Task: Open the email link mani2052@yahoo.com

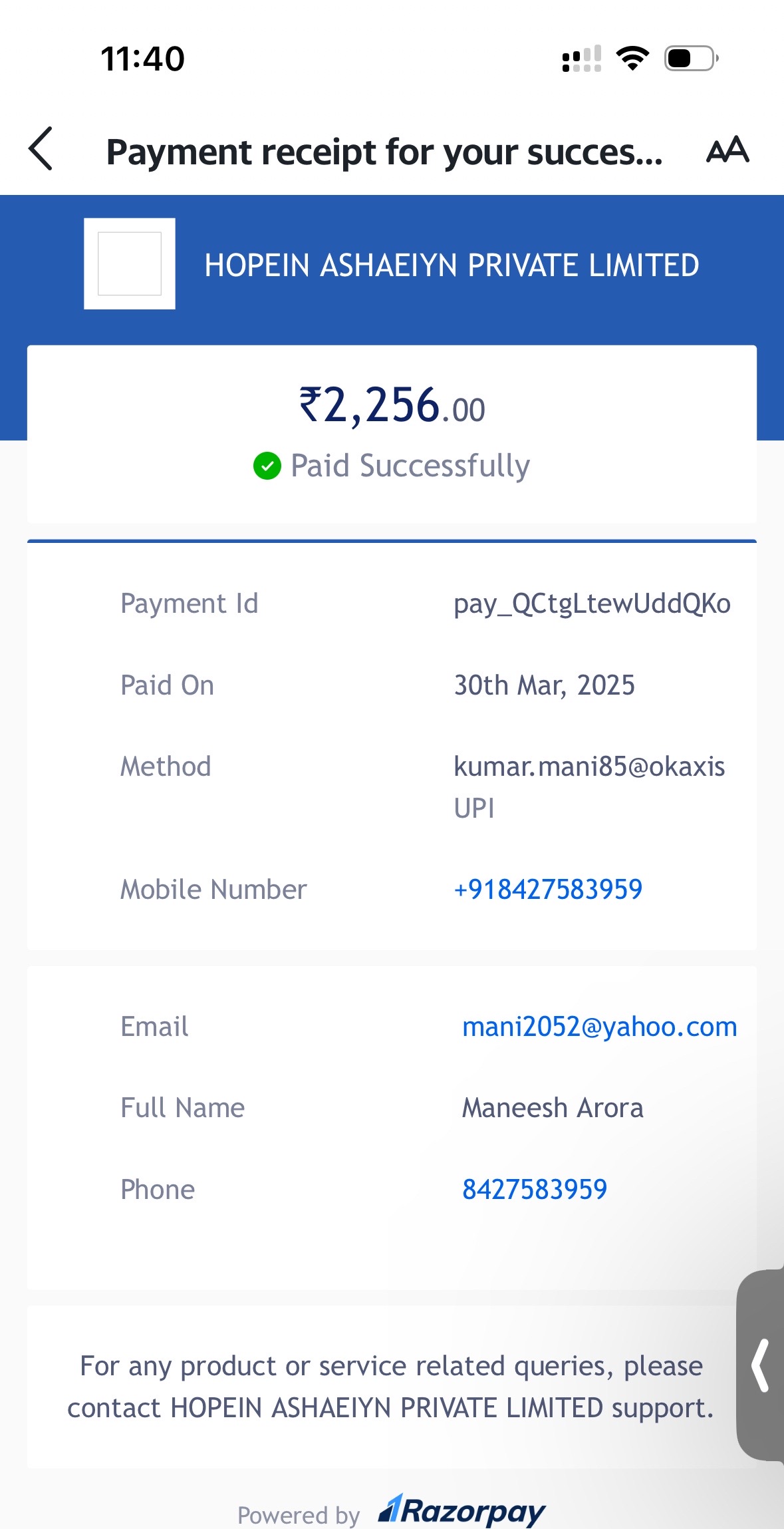Action: tap(599, 1027)
